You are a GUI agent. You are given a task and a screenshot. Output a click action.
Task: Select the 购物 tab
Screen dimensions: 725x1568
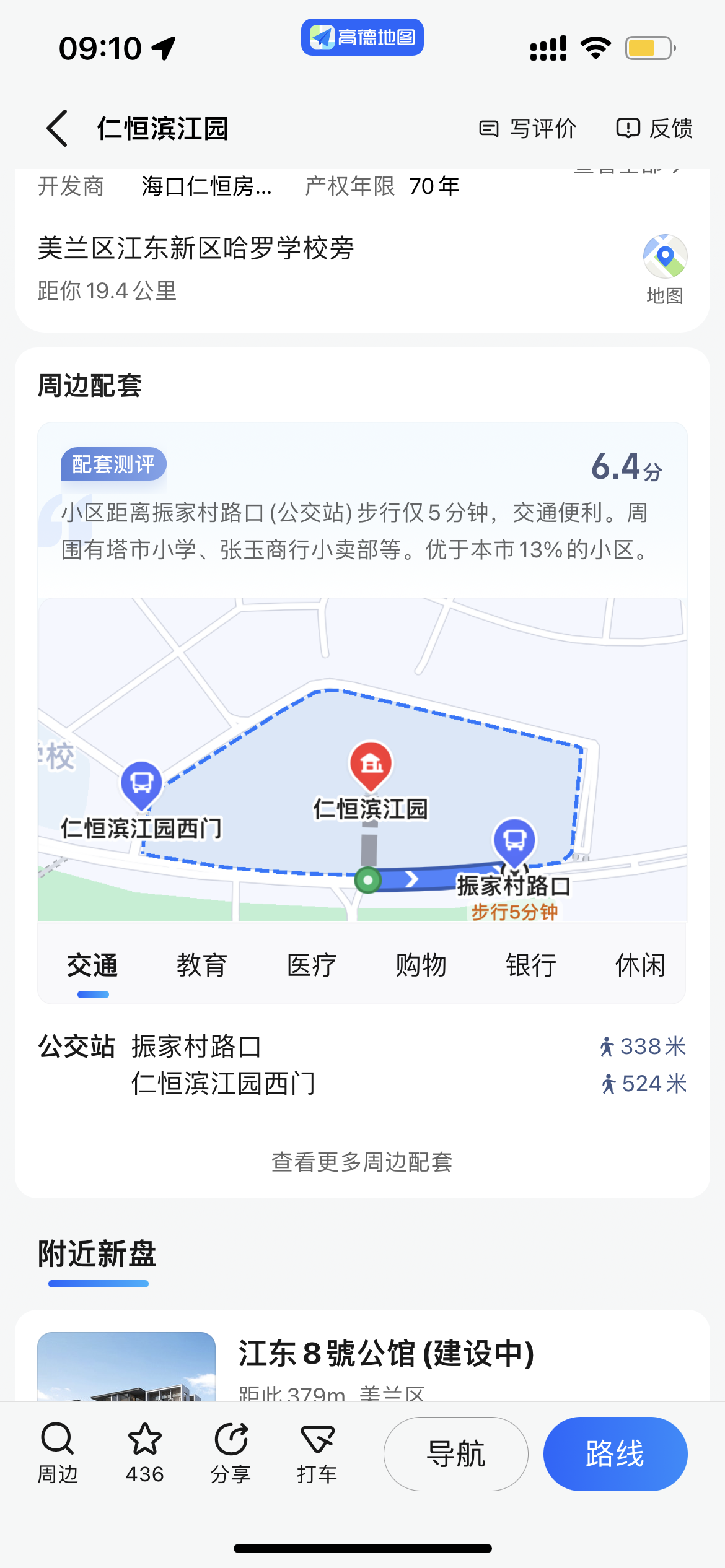point(421,965)
